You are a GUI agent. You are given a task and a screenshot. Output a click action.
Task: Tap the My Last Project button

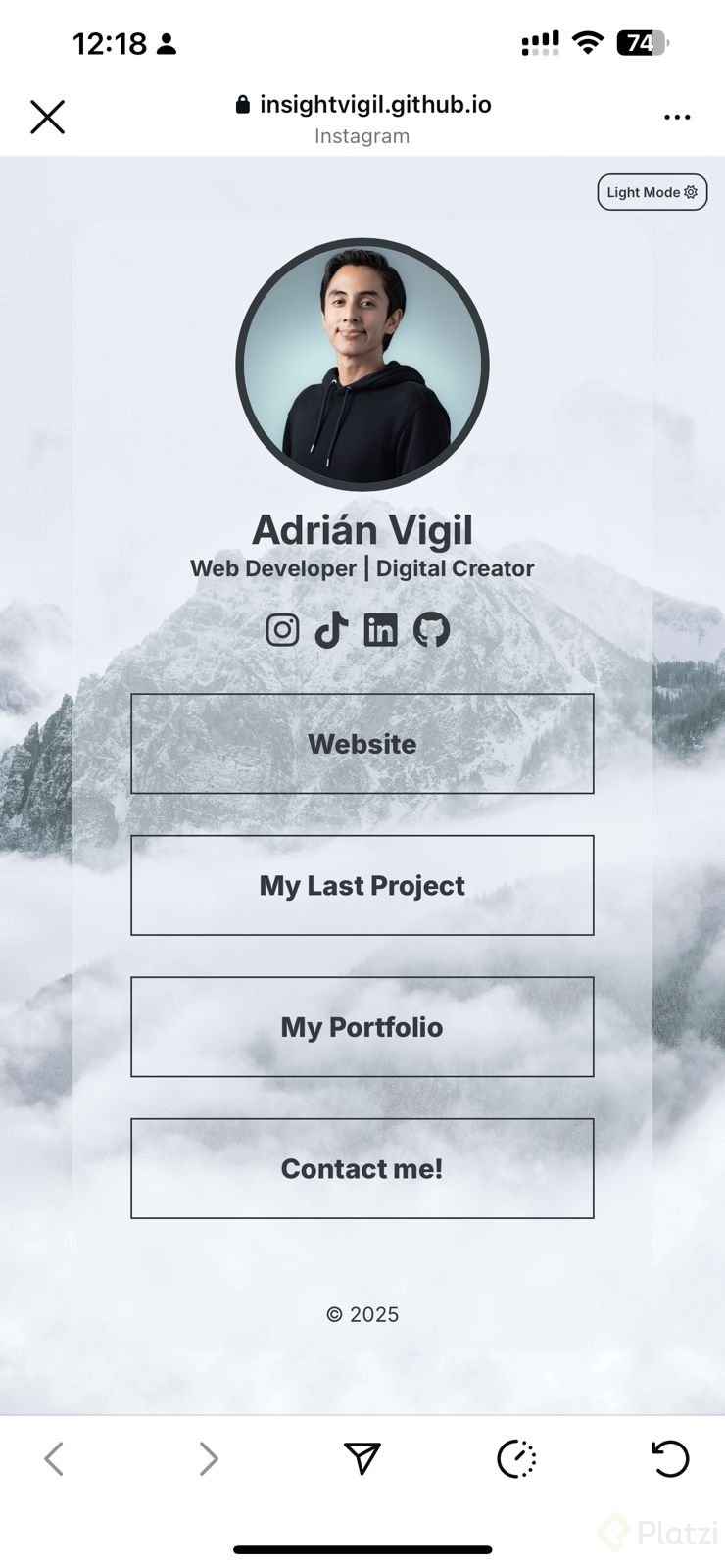(x=362, y=885)
